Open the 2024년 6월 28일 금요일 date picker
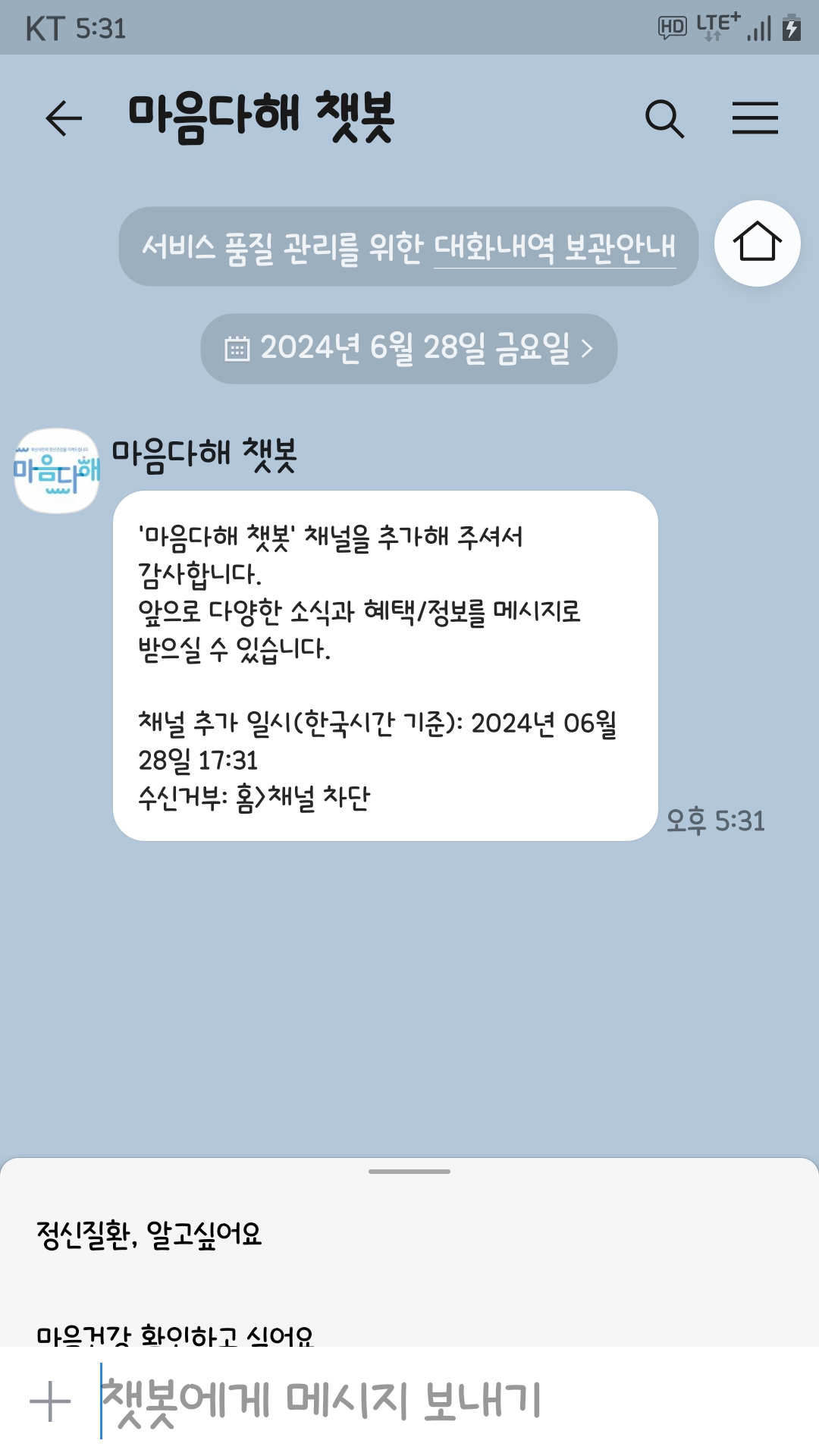The image size is (819, 1456). point(409,349)
